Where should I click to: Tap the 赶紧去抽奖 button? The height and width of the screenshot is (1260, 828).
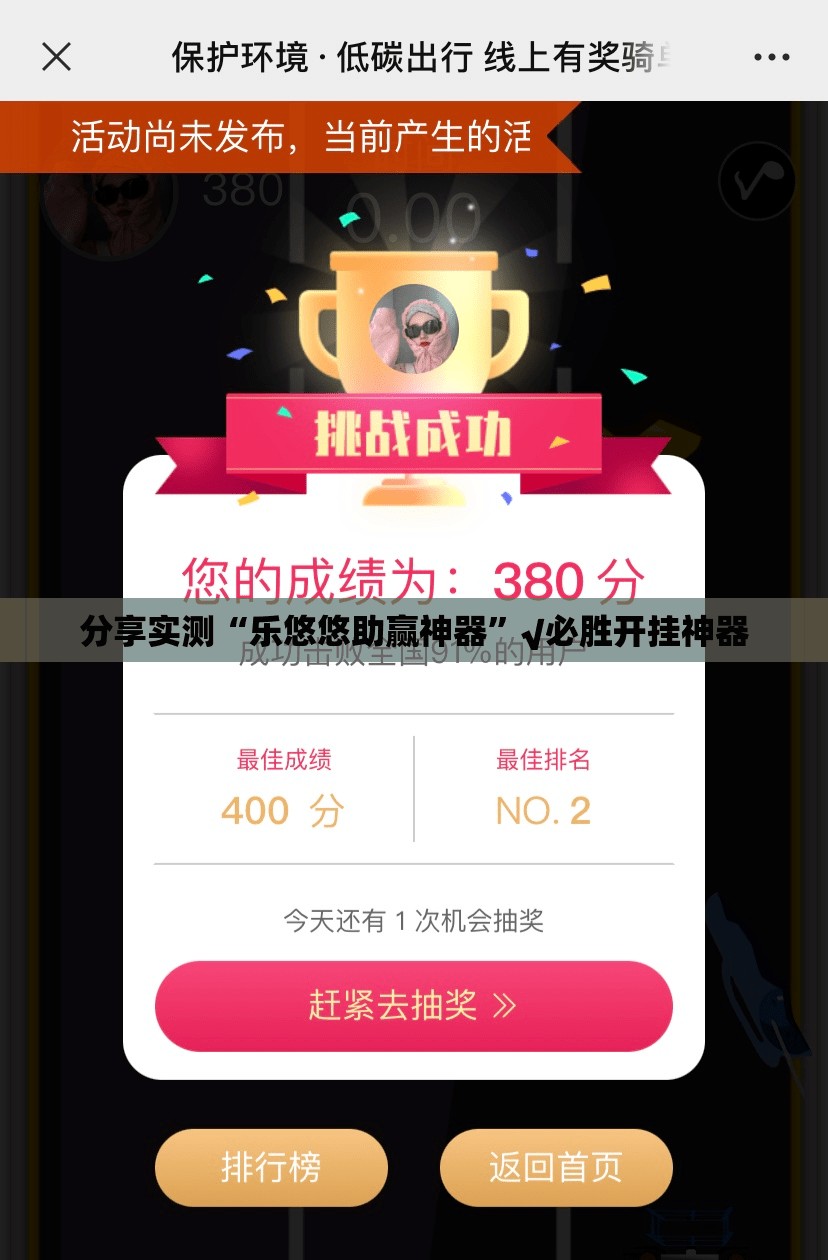(413, 1007)
